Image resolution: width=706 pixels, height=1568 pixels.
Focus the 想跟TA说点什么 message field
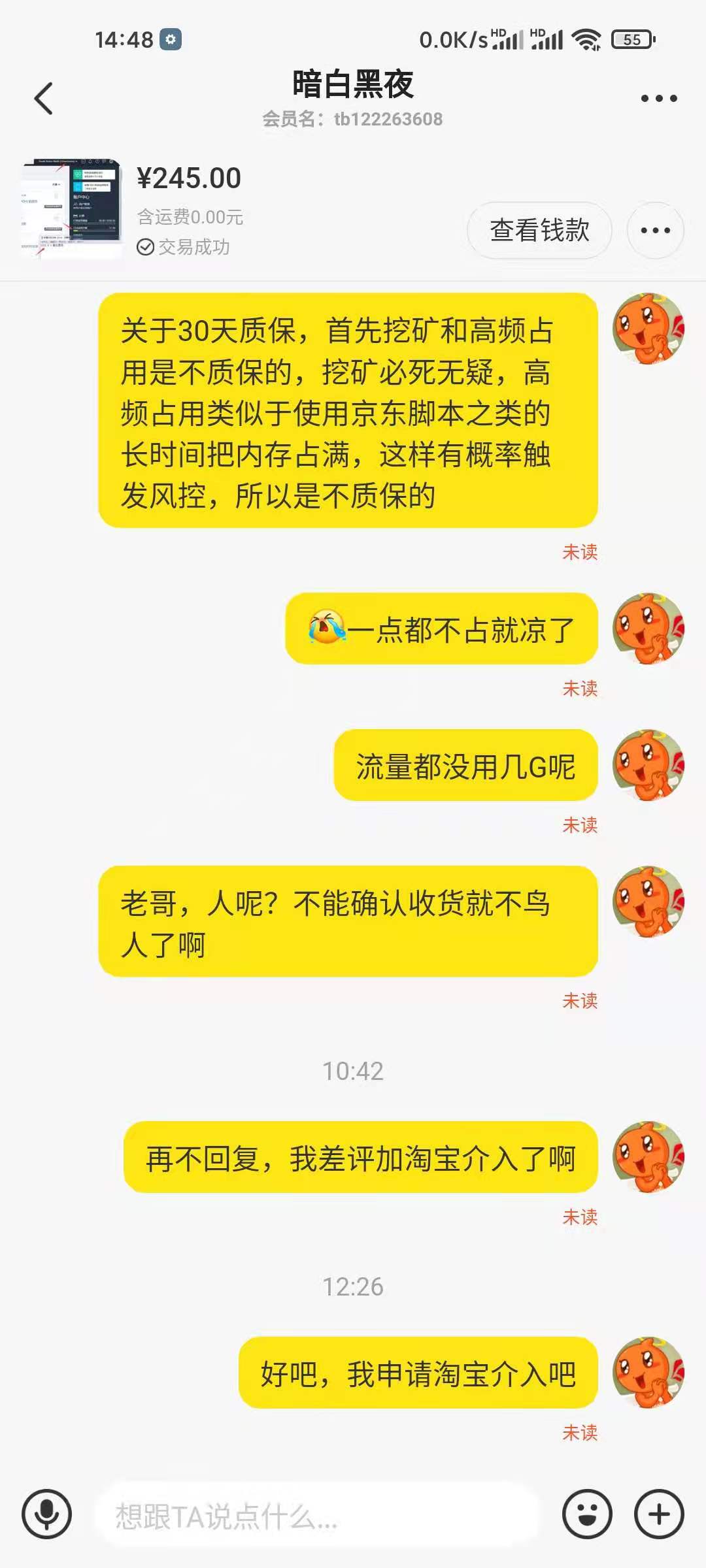[x=317, y=1516]
